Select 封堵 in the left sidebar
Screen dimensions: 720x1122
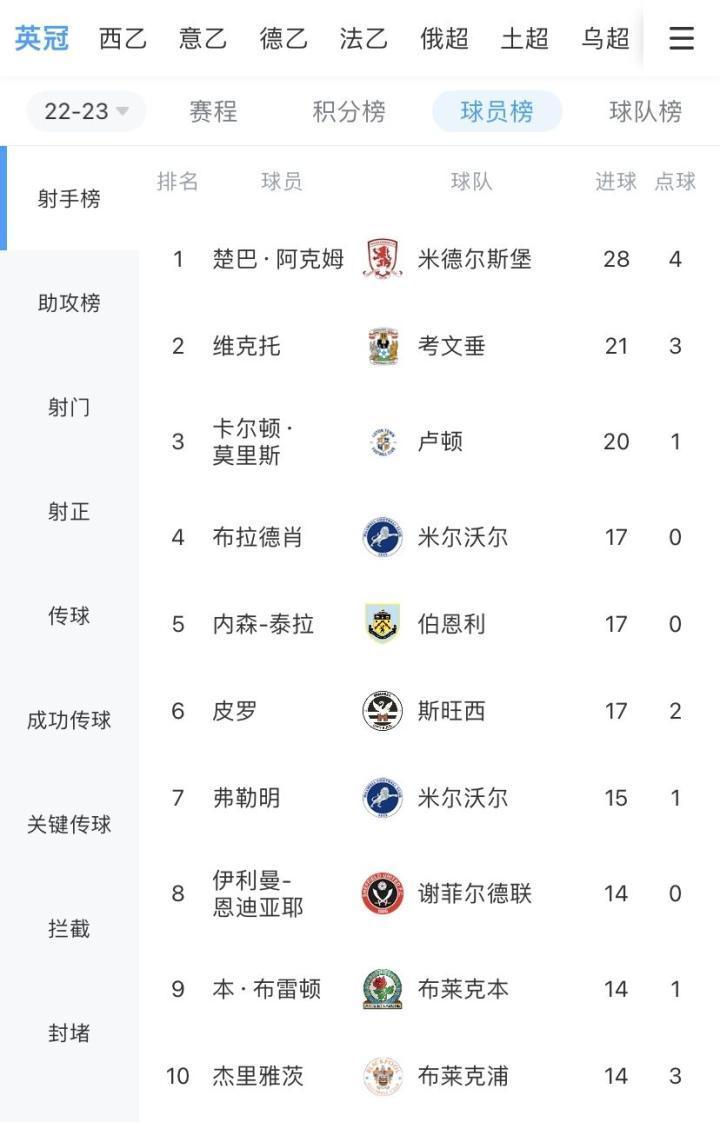(x=69, y=1033)
